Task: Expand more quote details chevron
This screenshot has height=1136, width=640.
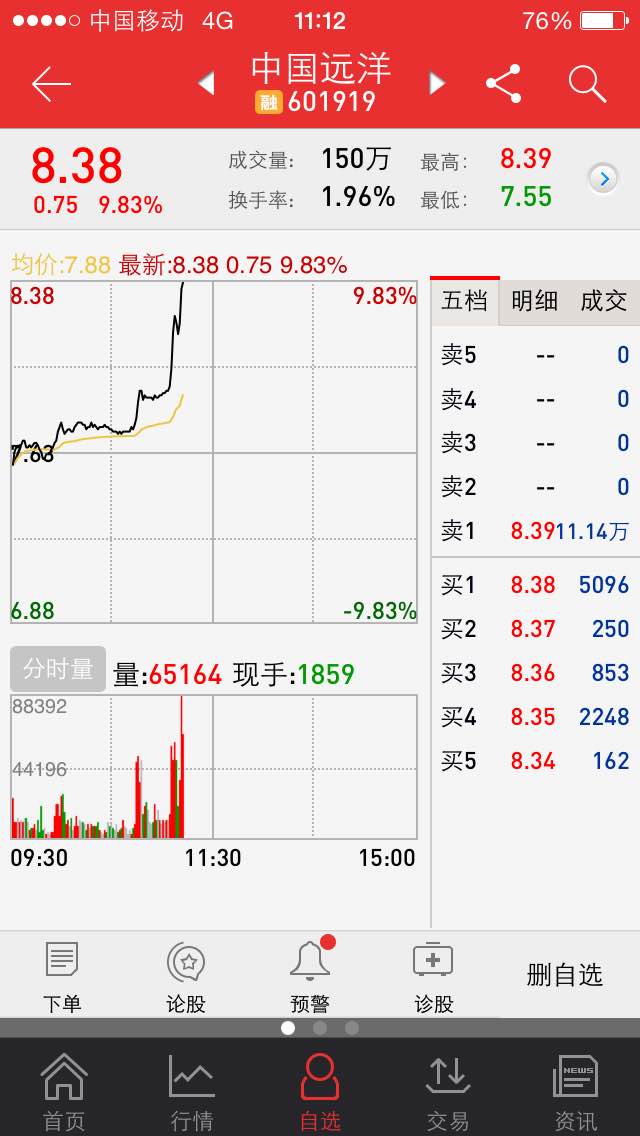Action: pos(603,178)
